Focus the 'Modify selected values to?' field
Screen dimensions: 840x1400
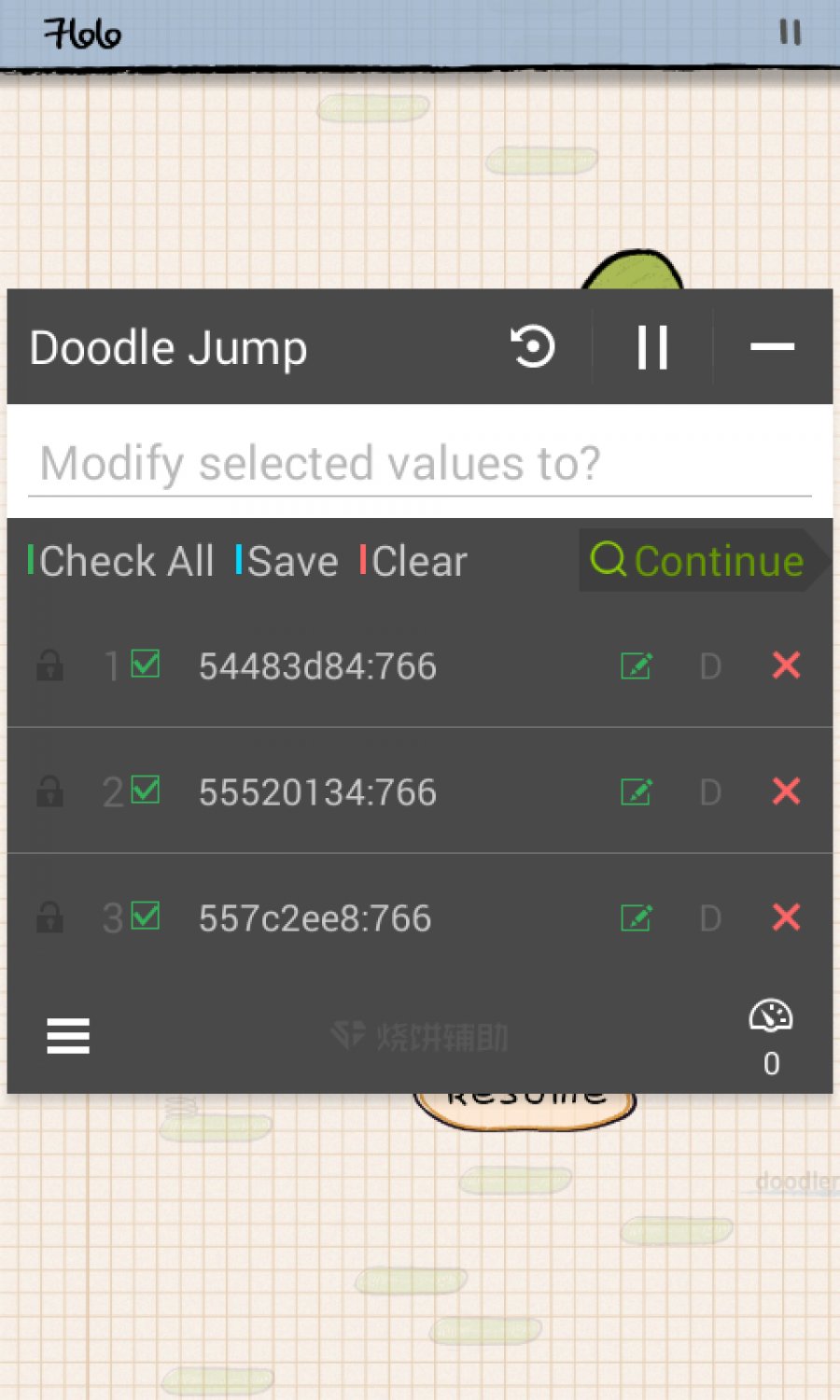tap(419, 464)
